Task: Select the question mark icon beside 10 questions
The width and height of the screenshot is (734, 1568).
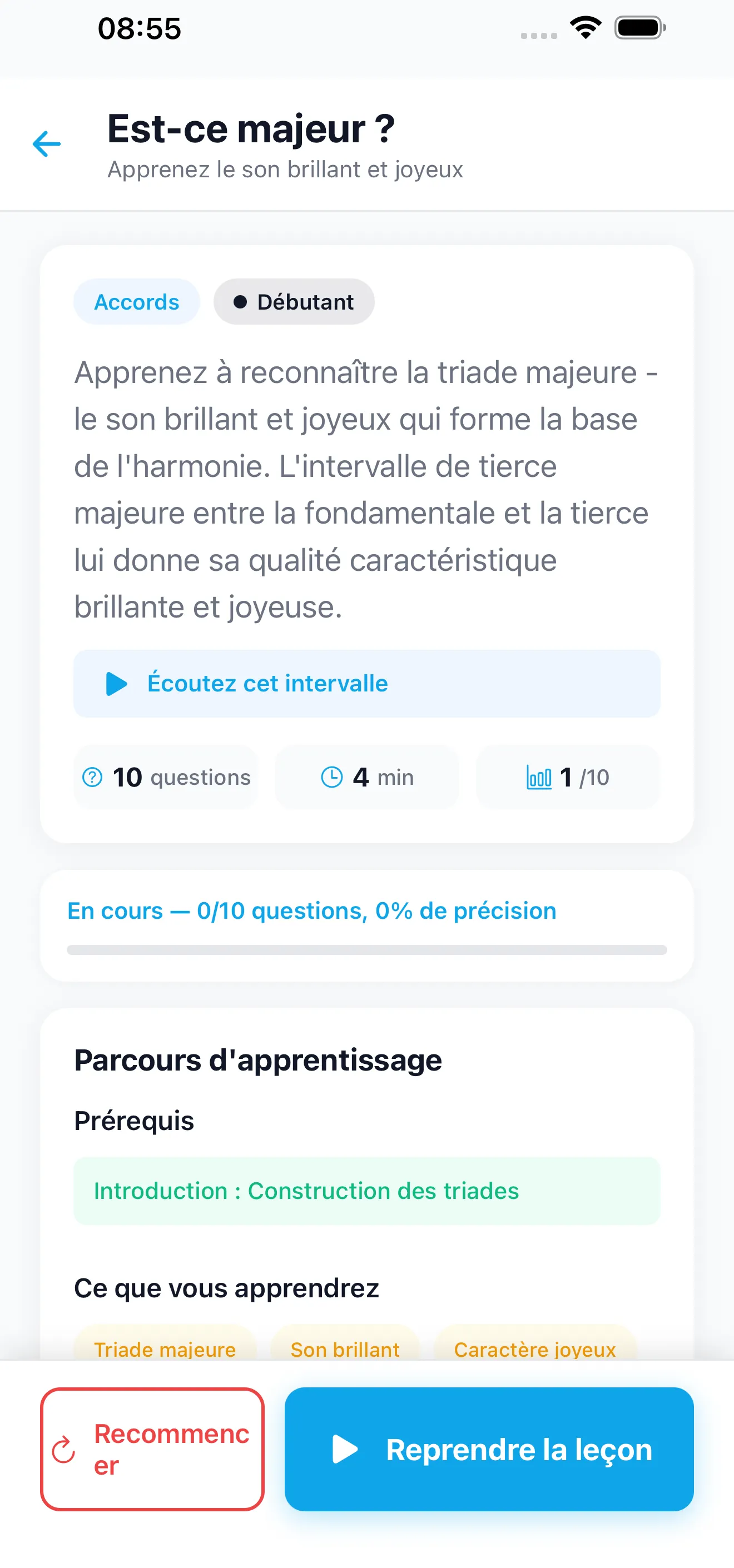Action: [x=92, y=776]
